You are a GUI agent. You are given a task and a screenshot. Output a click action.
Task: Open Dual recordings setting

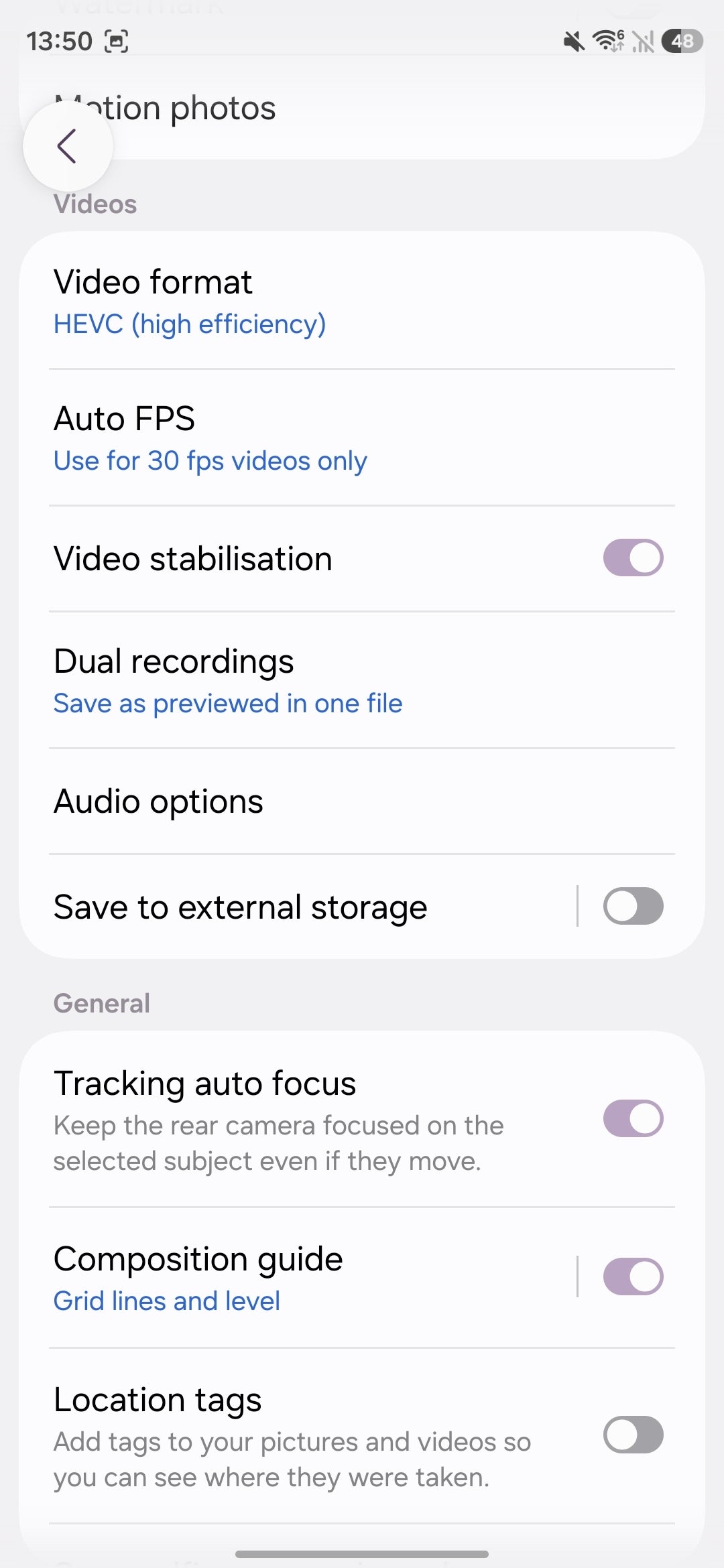pyautogui.click(x=362, y=680)
